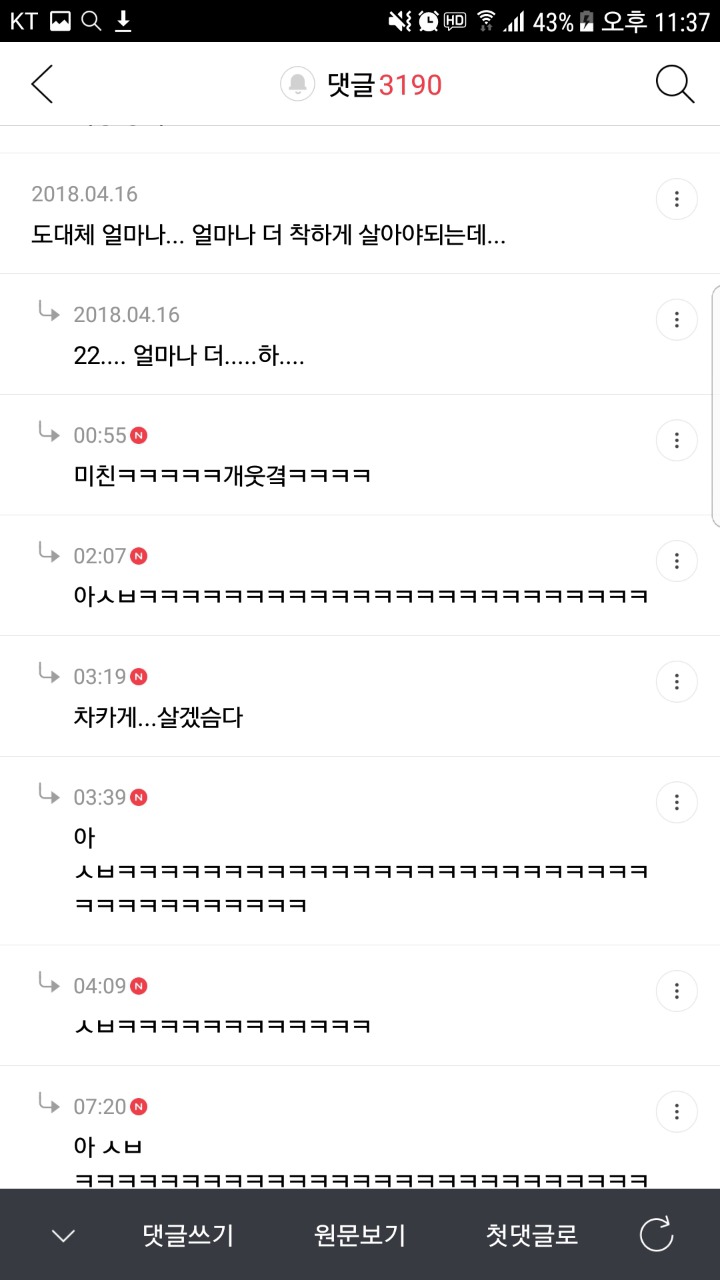Open overflow menu for the 03:39 reply
The width and height of the screenshot is (720, 1280).
677,802
